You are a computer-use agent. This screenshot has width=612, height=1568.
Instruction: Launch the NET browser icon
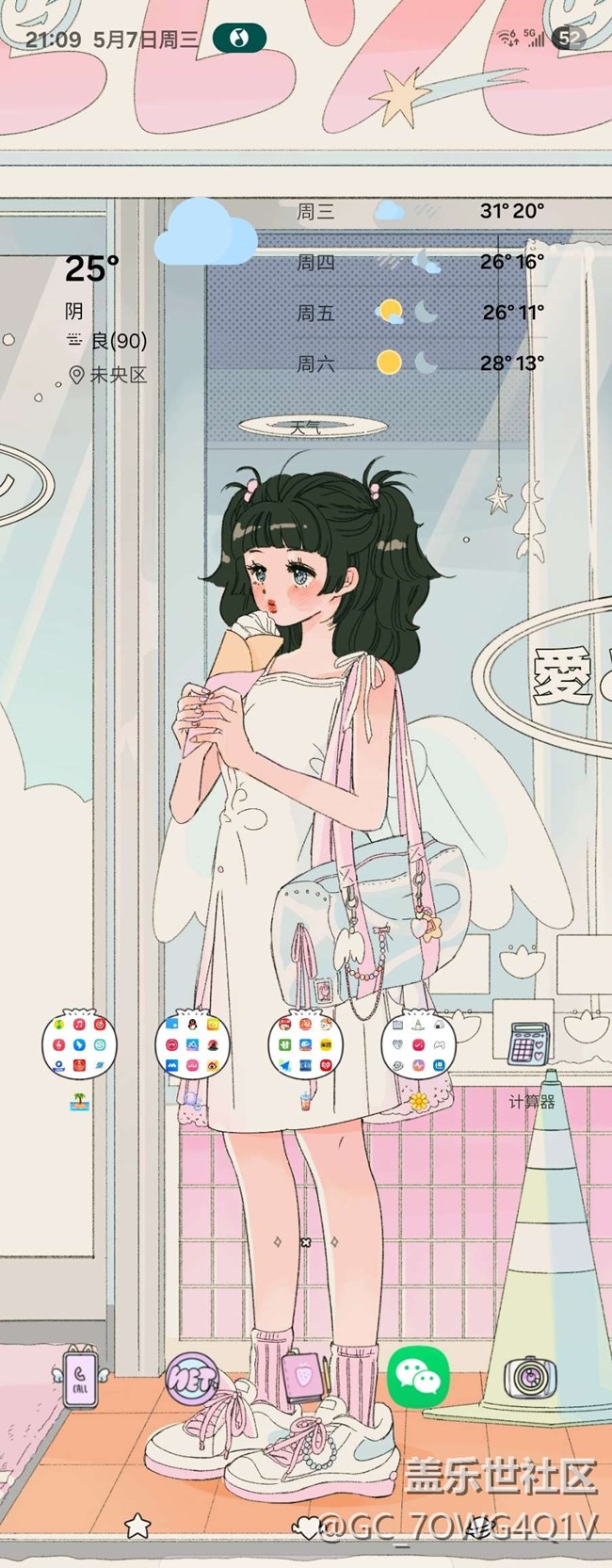[x=192, y=1380]
